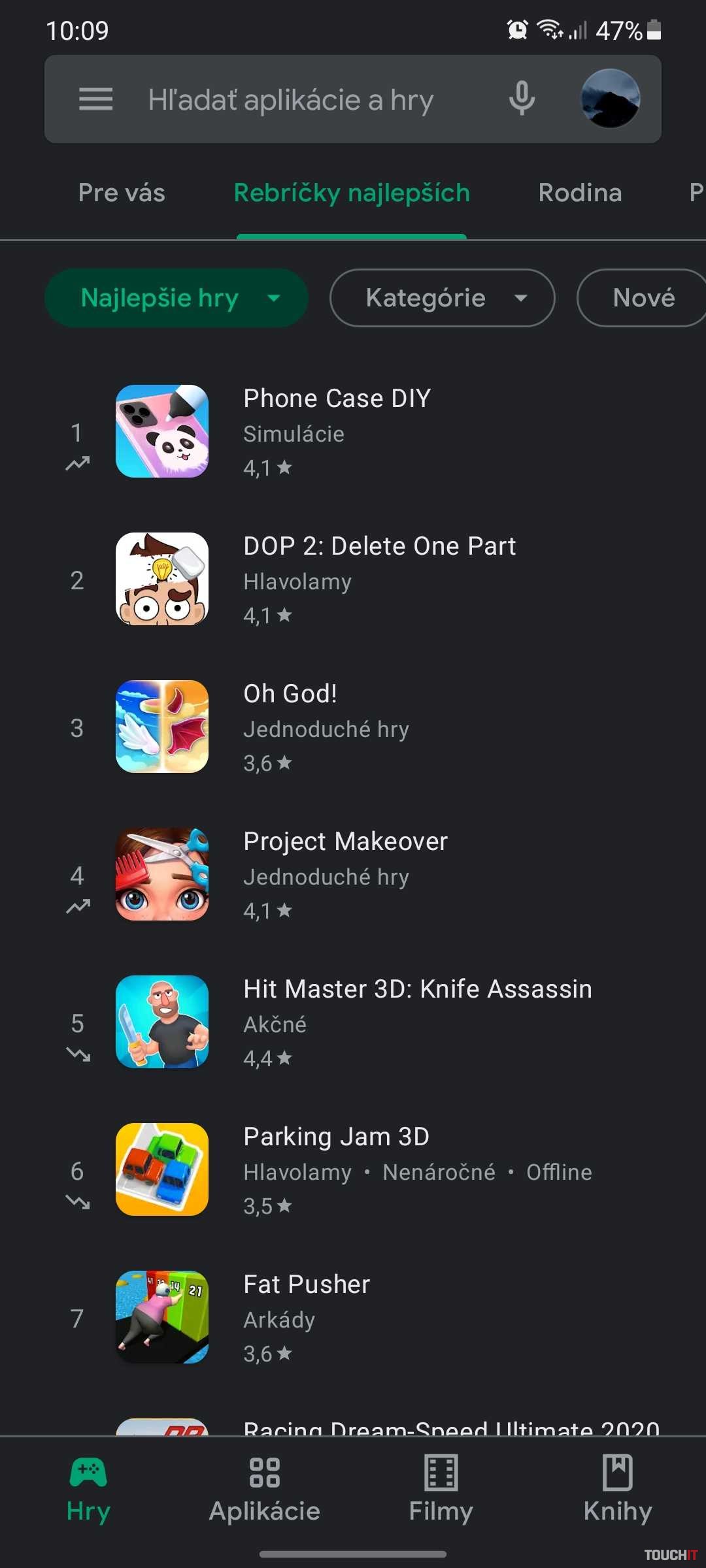Switch to the Pre vás tab
The width and height of the screenshot is (706, 1568).
[122, 193]
